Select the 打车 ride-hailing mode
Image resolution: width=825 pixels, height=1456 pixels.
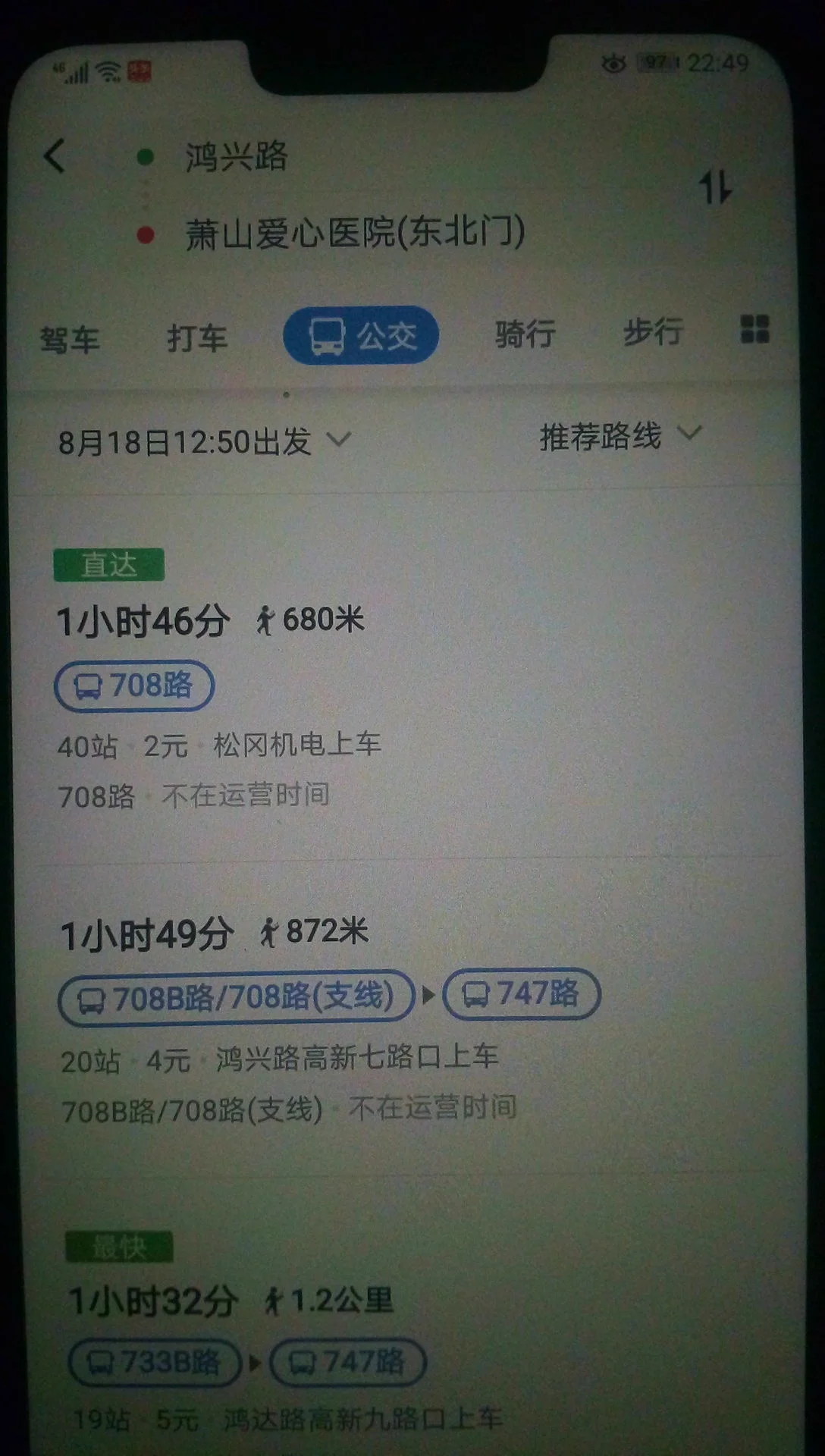(199, 338)
